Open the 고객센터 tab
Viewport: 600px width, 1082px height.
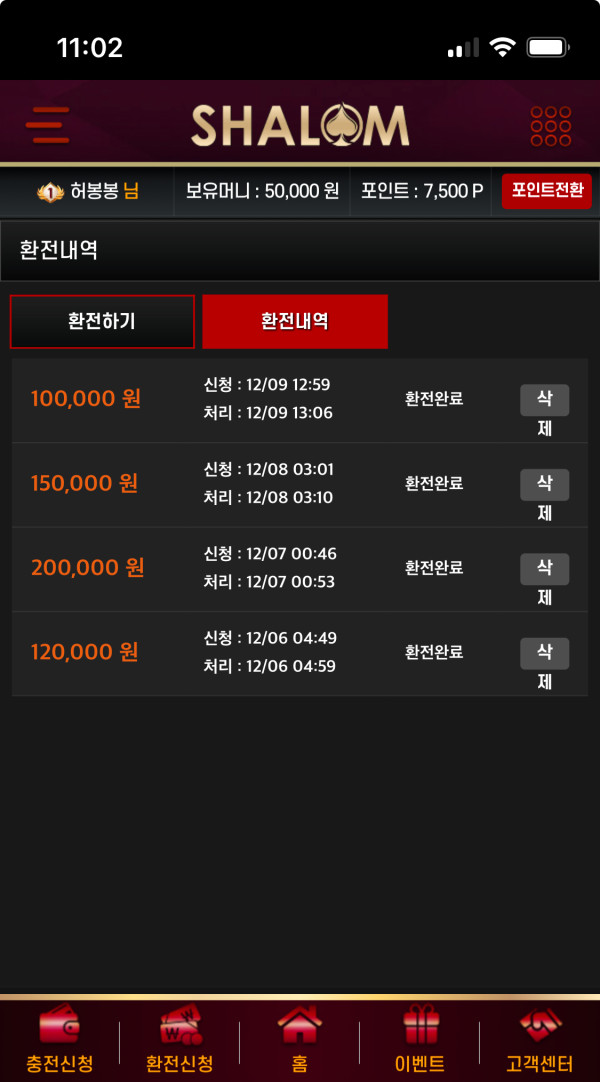(540, 1038)
